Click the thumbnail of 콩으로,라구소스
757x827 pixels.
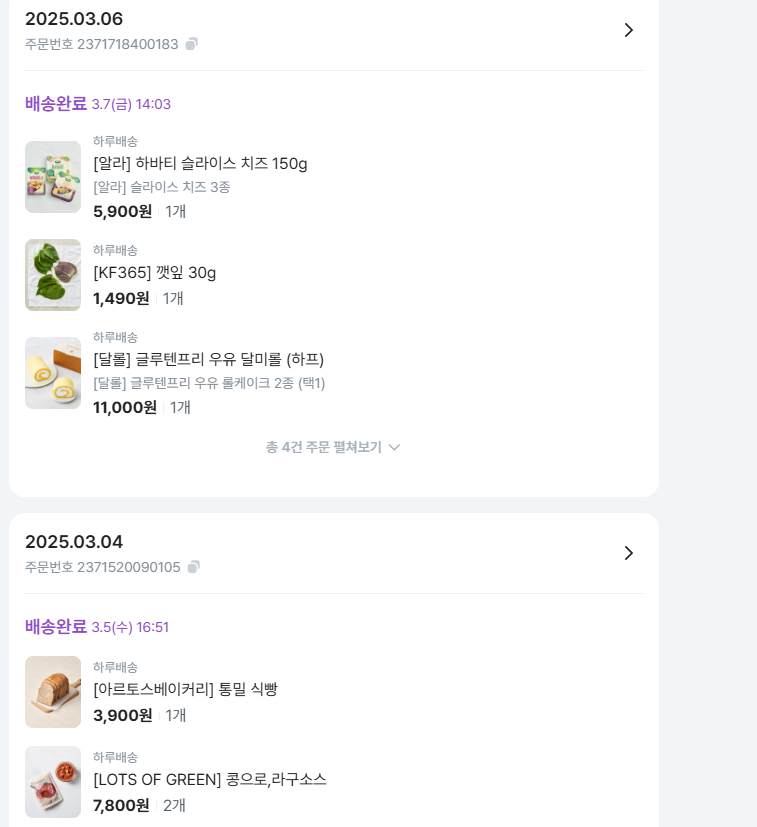[x=53, y=782]
